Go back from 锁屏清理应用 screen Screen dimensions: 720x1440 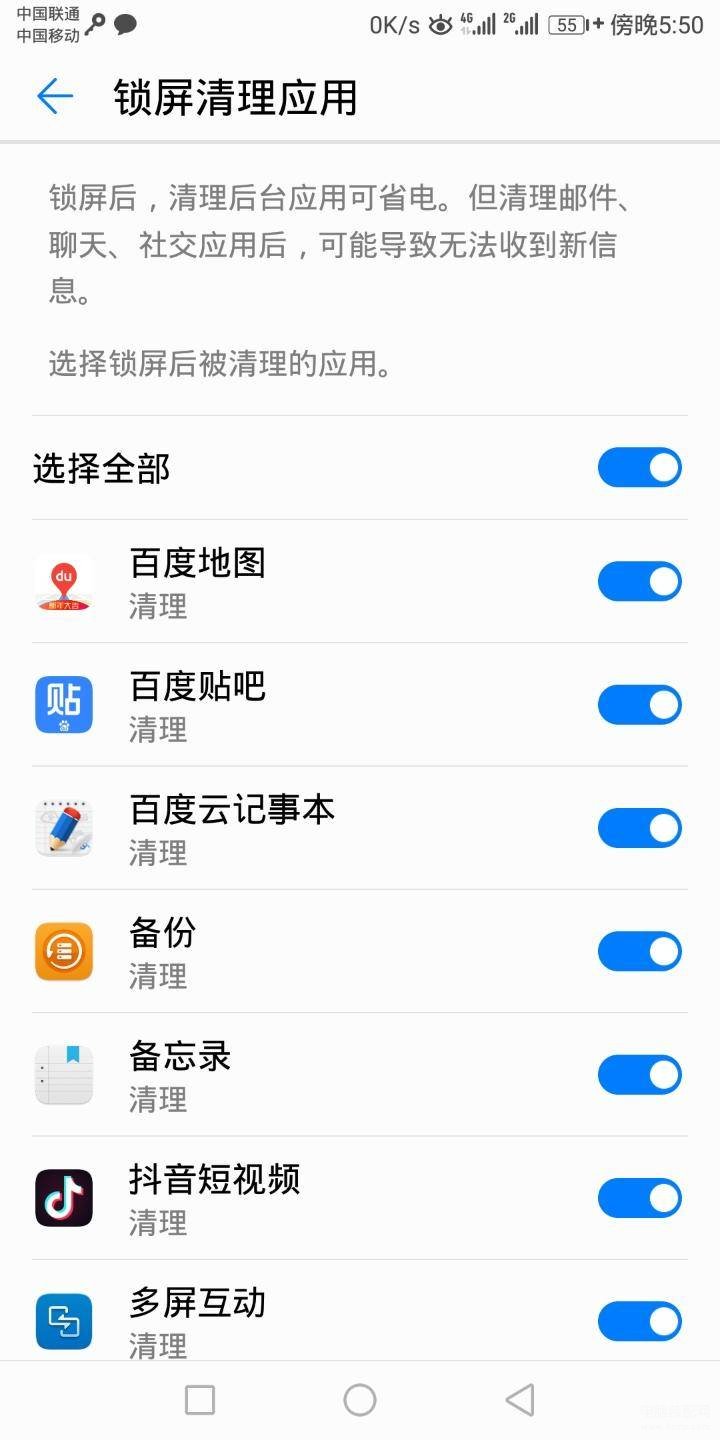(x=55, y=97)
